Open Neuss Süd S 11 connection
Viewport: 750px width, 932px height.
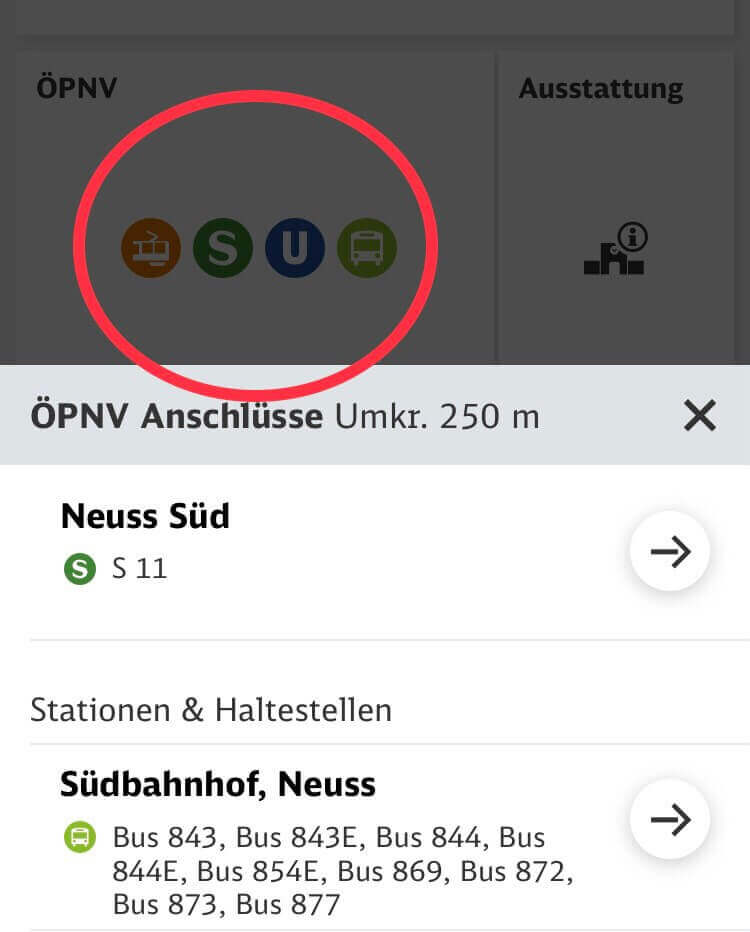(669, 551)
